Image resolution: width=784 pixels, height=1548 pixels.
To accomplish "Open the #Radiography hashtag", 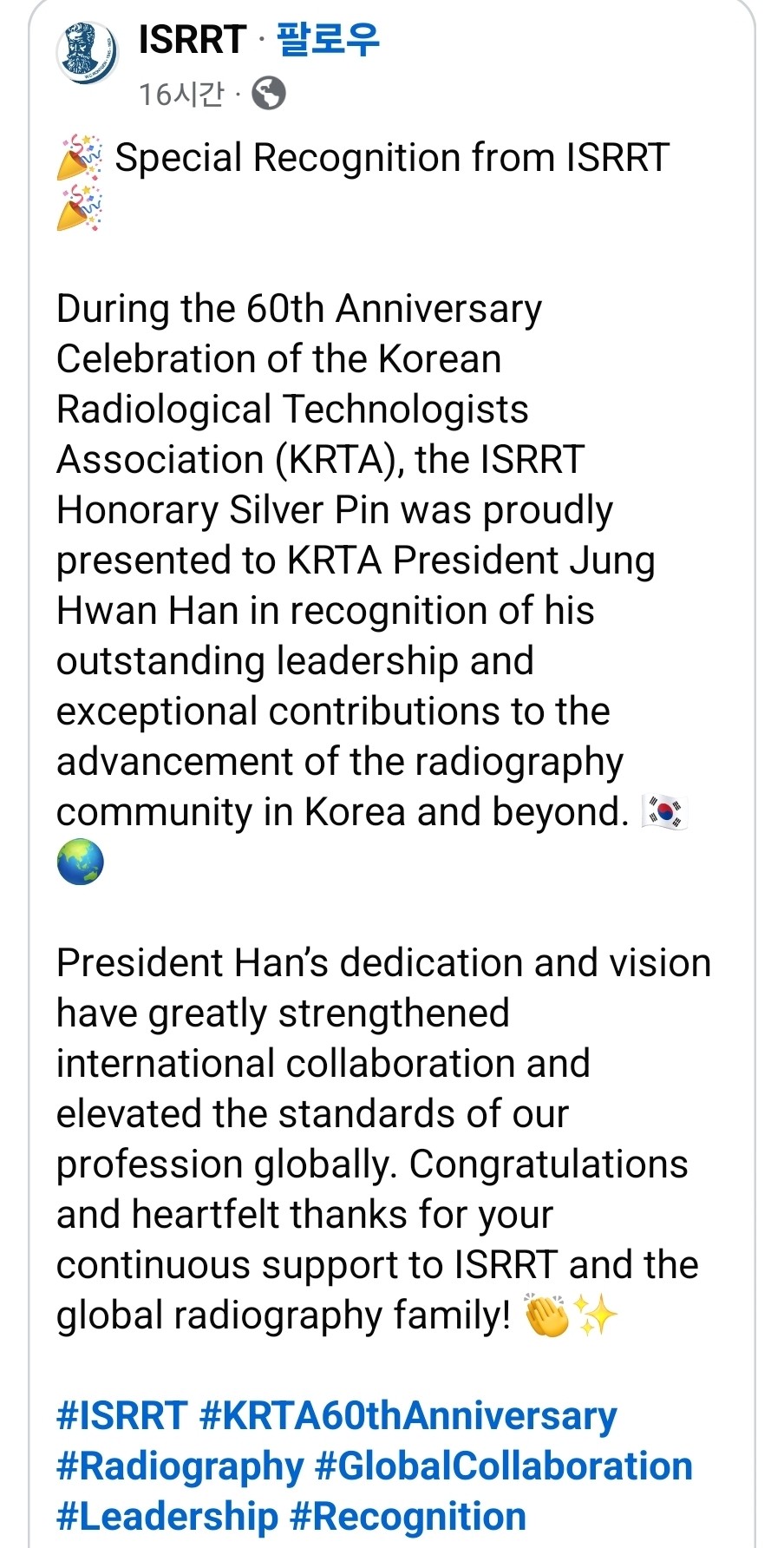I will click(x=180, y=1466).
